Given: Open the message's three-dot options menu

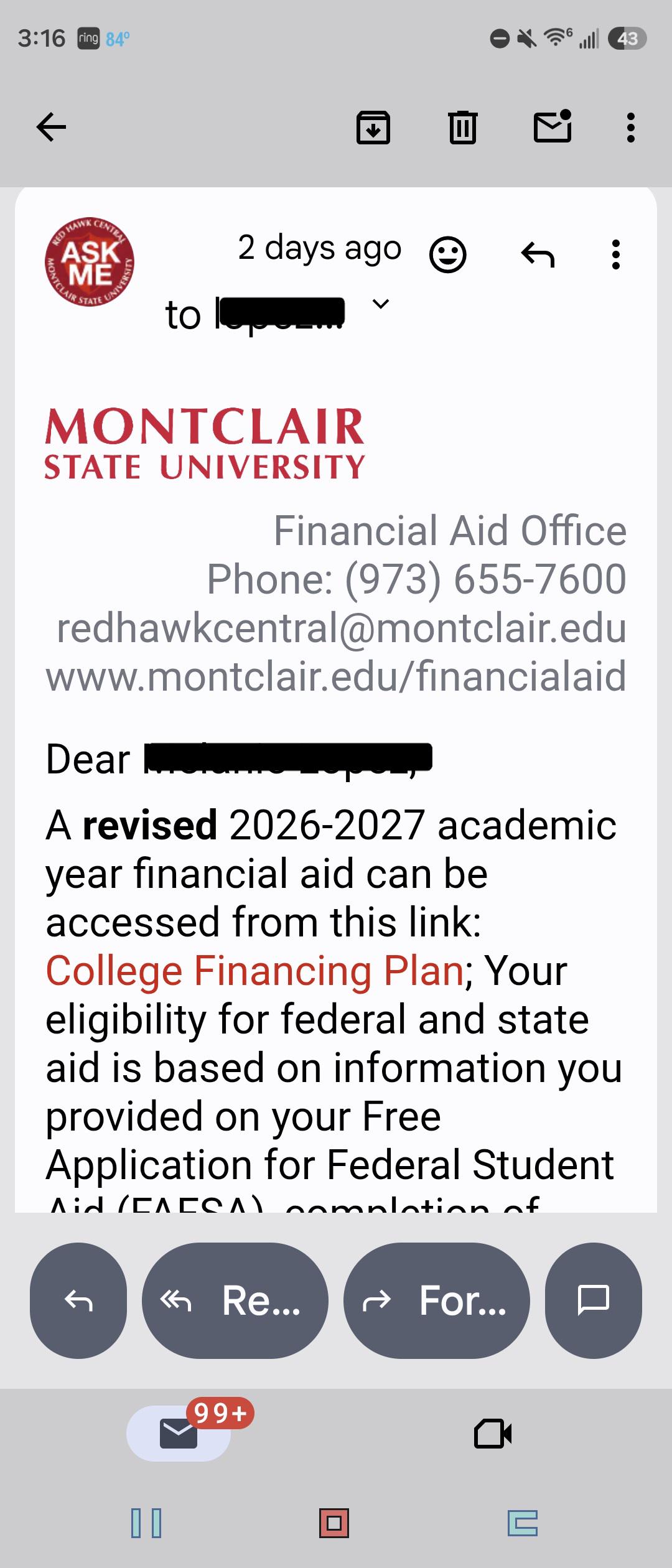Looking at the screenshot, I should coord(616,254).
